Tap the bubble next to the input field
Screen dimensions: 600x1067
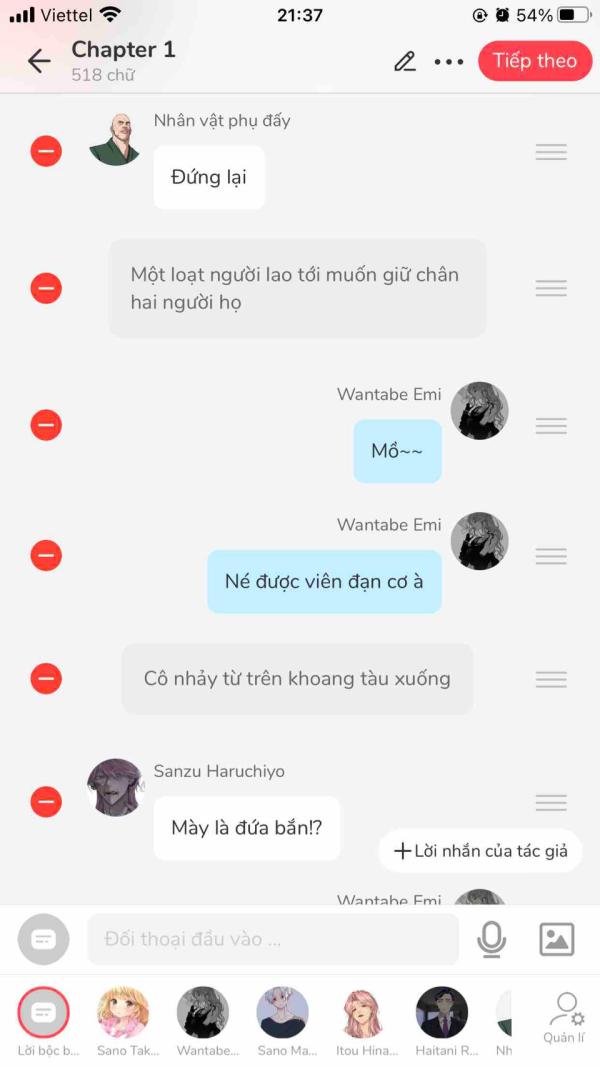(43, 939)
